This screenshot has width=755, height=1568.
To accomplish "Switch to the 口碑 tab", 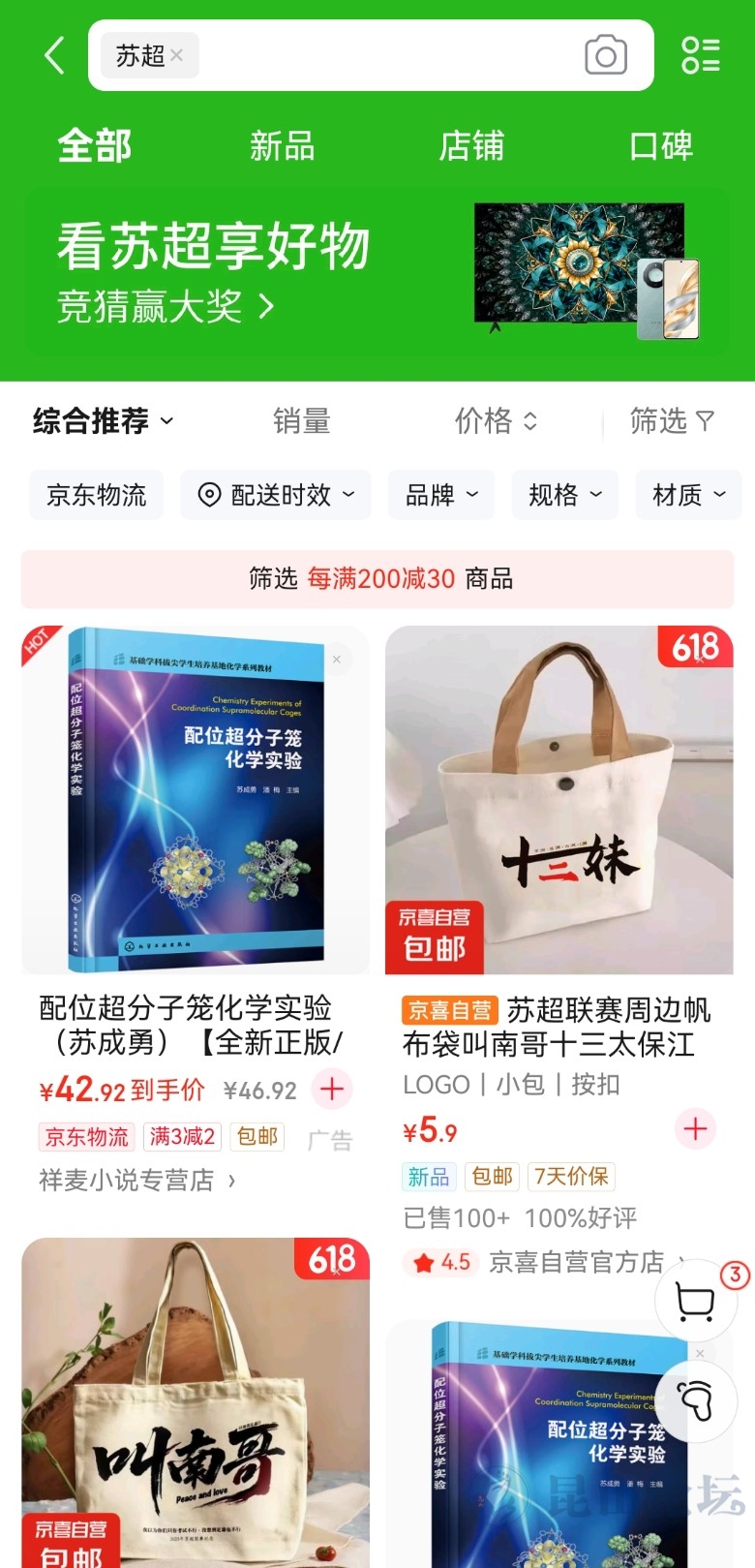I will point(660,146).
